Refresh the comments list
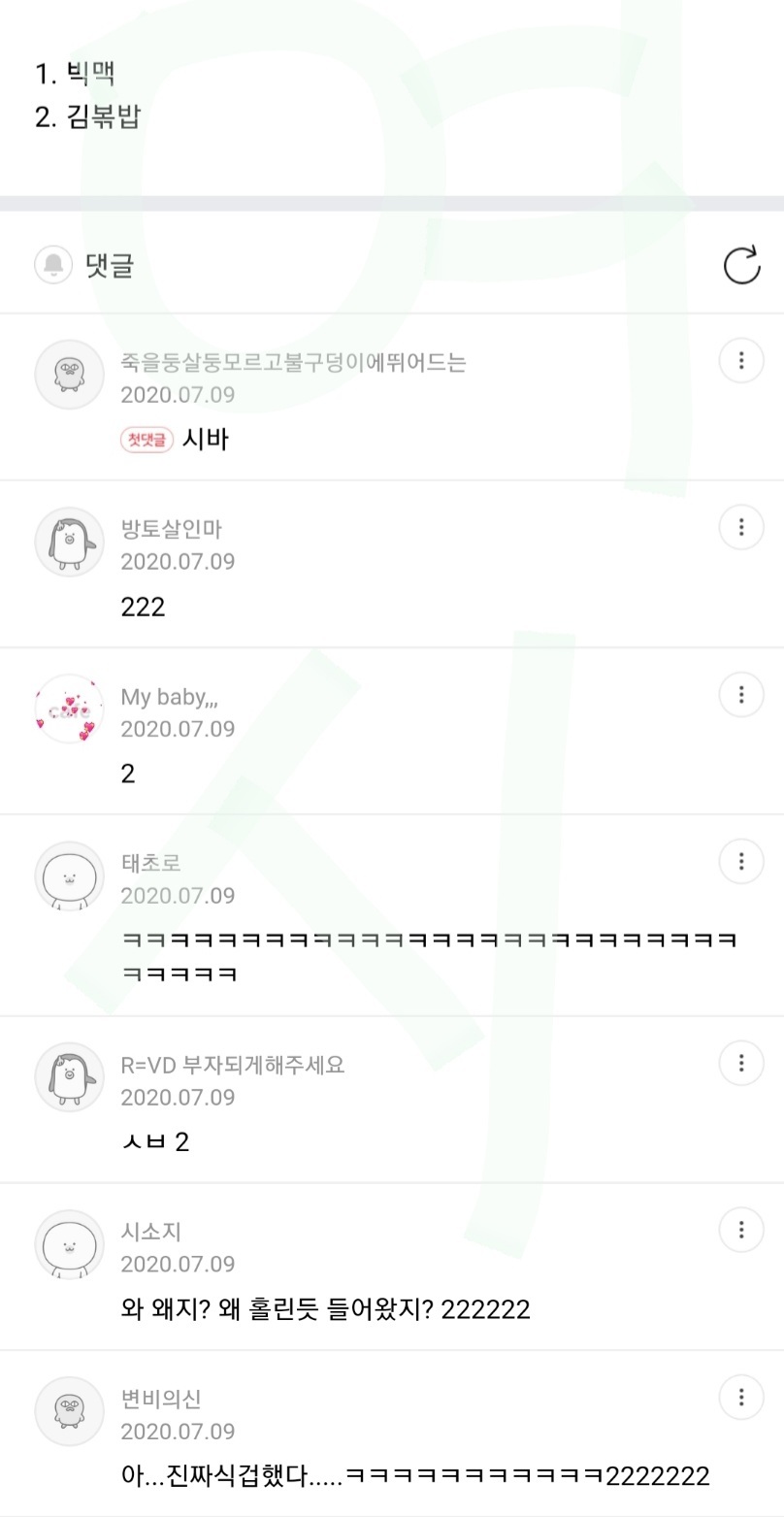The width and height of the screenshot is (784, 1517). click(x=742, y=265)
